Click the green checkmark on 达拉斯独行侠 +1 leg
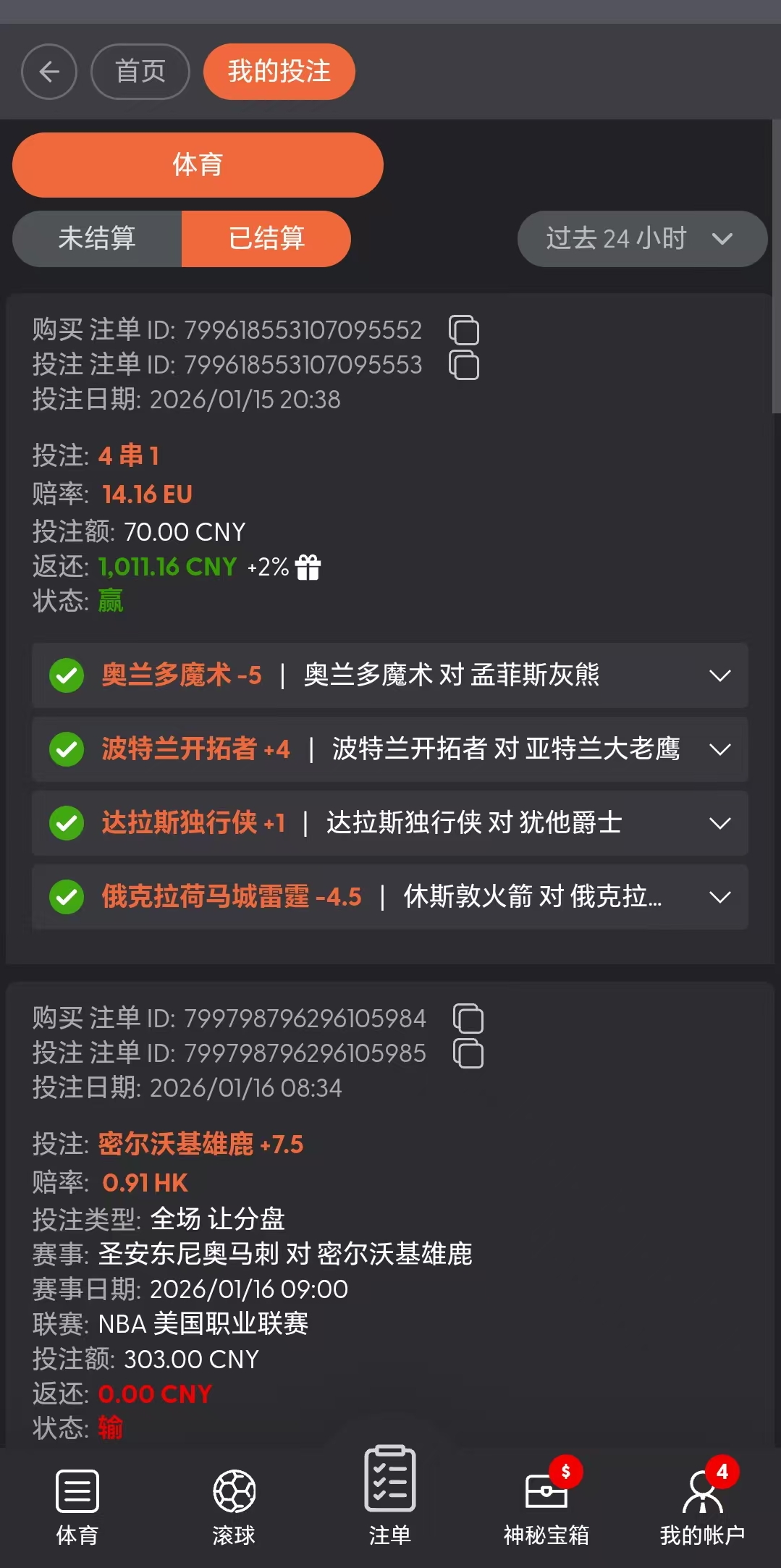This screenshot has width=781, height=1568. [66, 823]
